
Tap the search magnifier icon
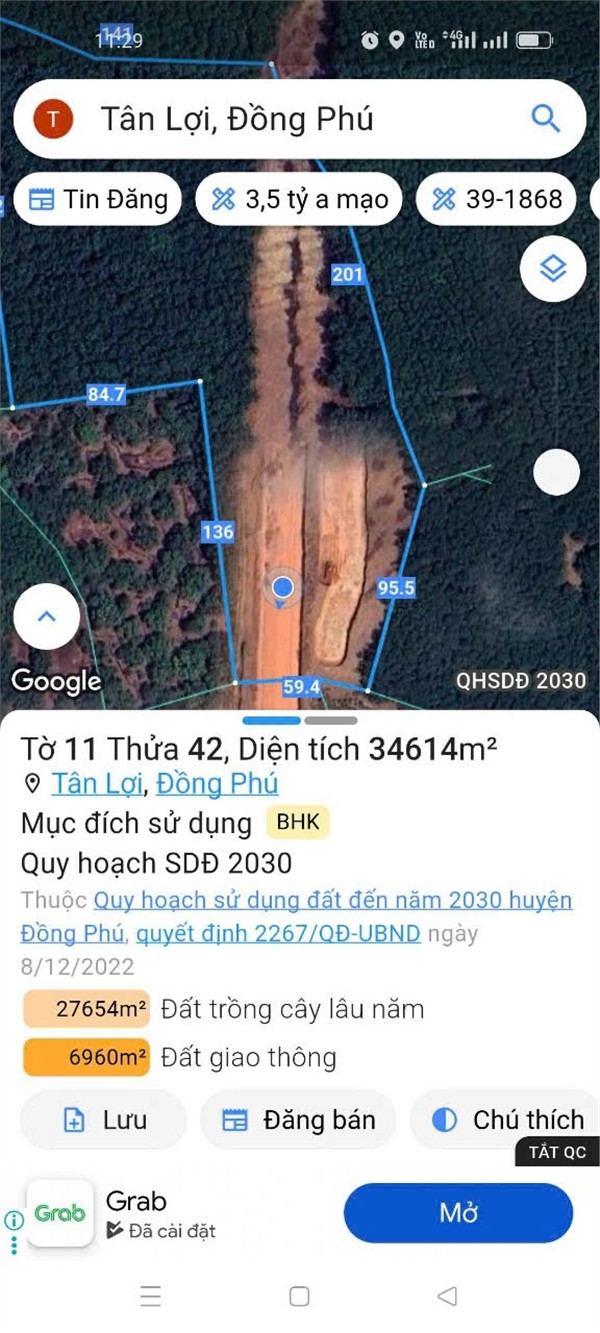tap(546, 119)
